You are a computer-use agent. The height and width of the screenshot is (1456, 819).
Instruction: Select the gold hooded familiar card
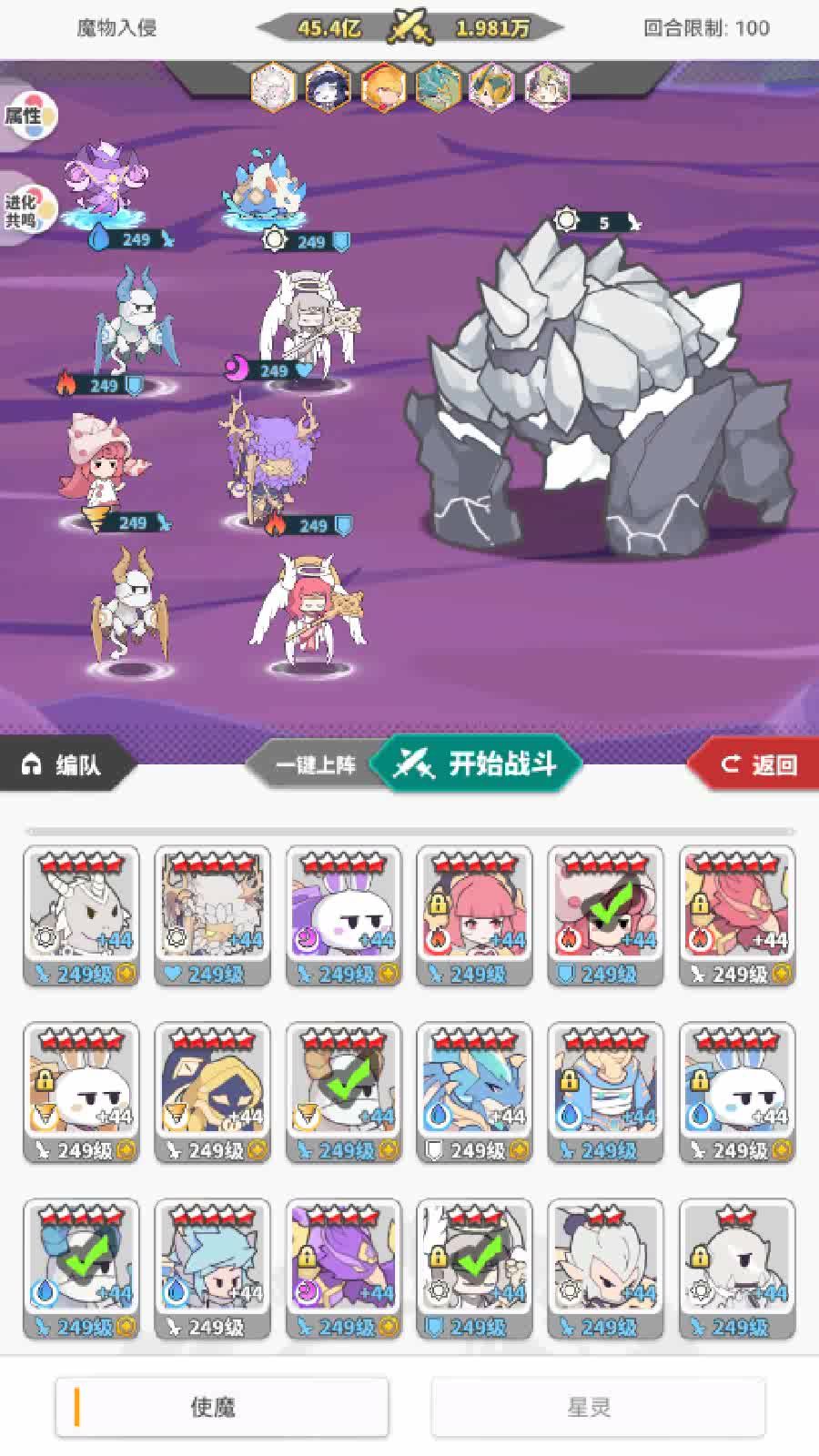coord(212,1091)
